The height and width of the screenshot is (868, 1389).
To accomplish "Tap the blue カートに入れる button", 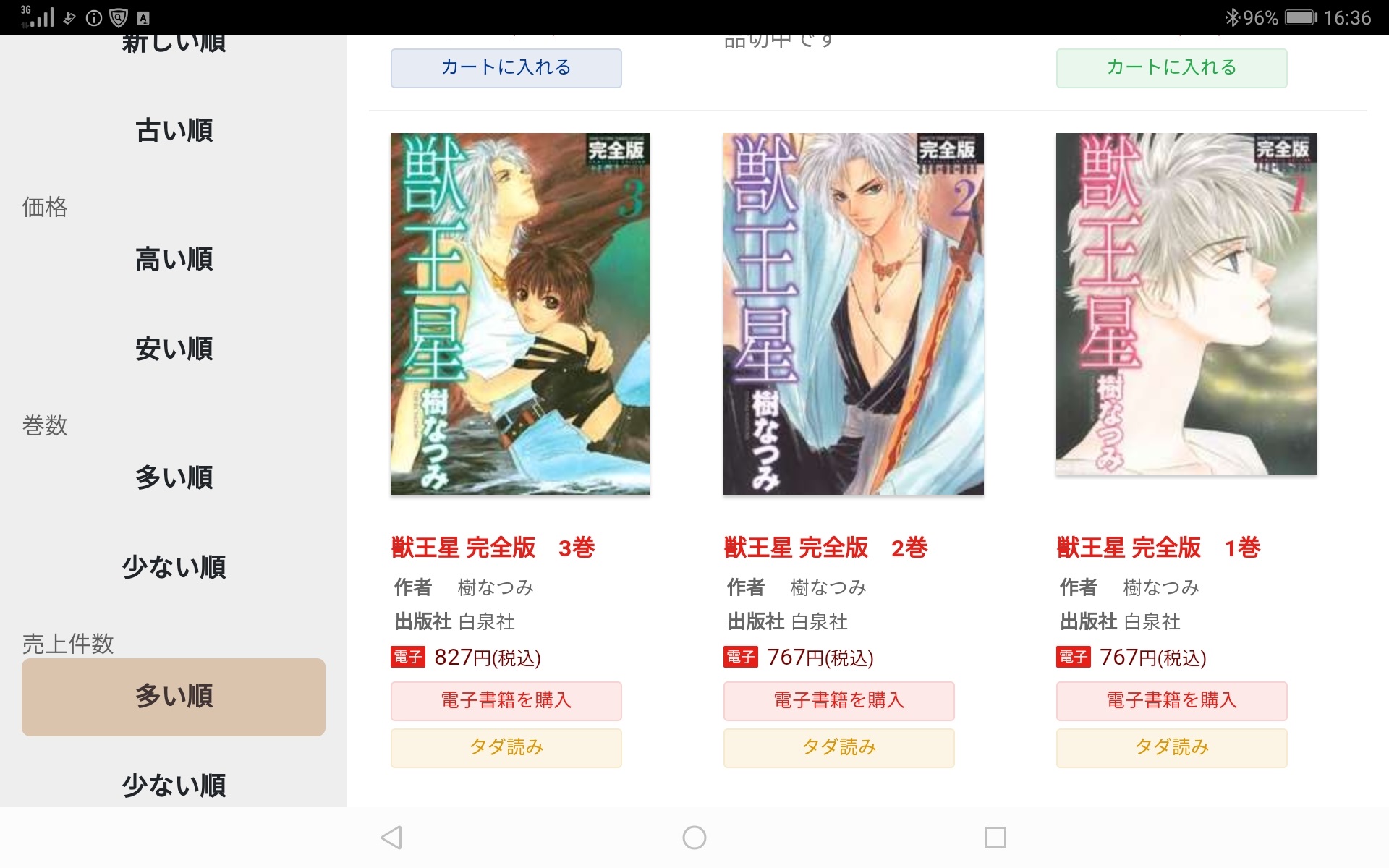I will pyautogui.click(x=506, y=68).
